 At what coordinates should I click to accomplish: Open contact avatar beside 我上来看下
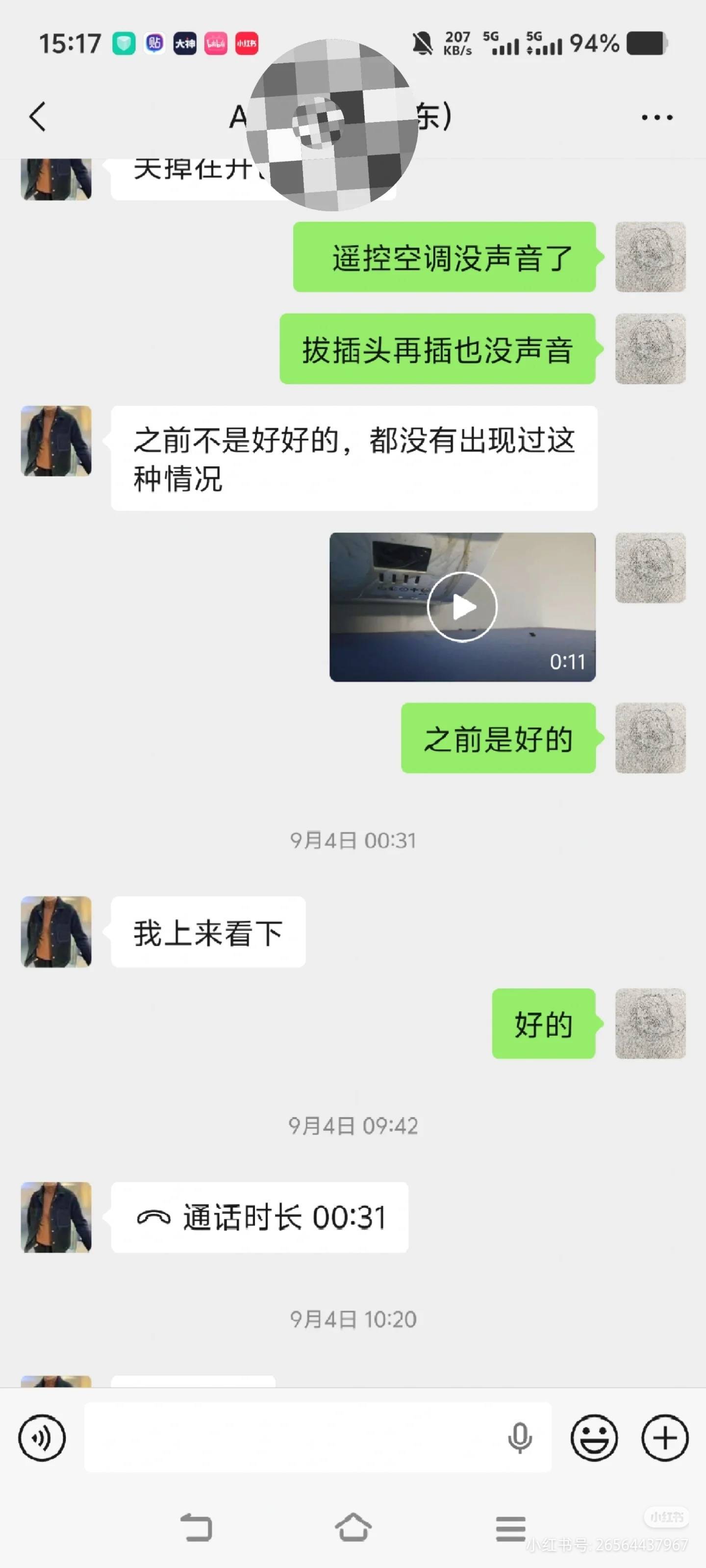coord(56,931)
